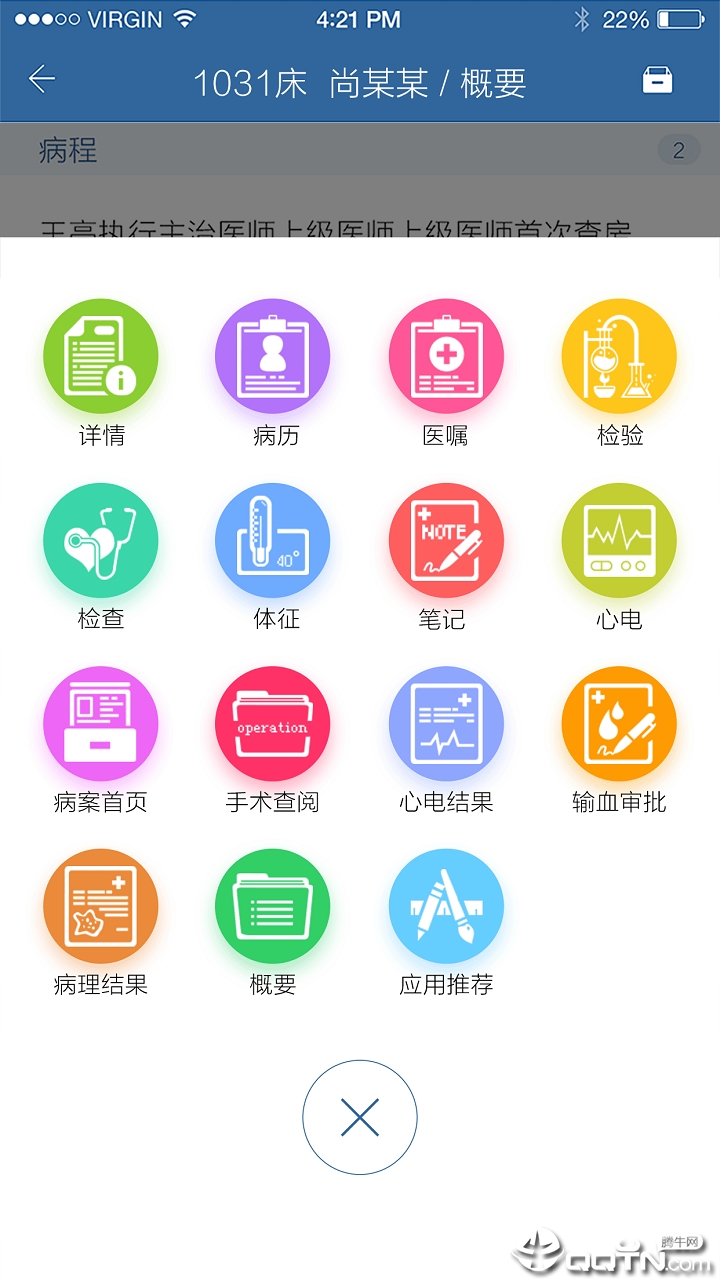Select the 概要 summary icon
Image resolution: width=720 pixels, height=1280 pixels.
[273, 907]
